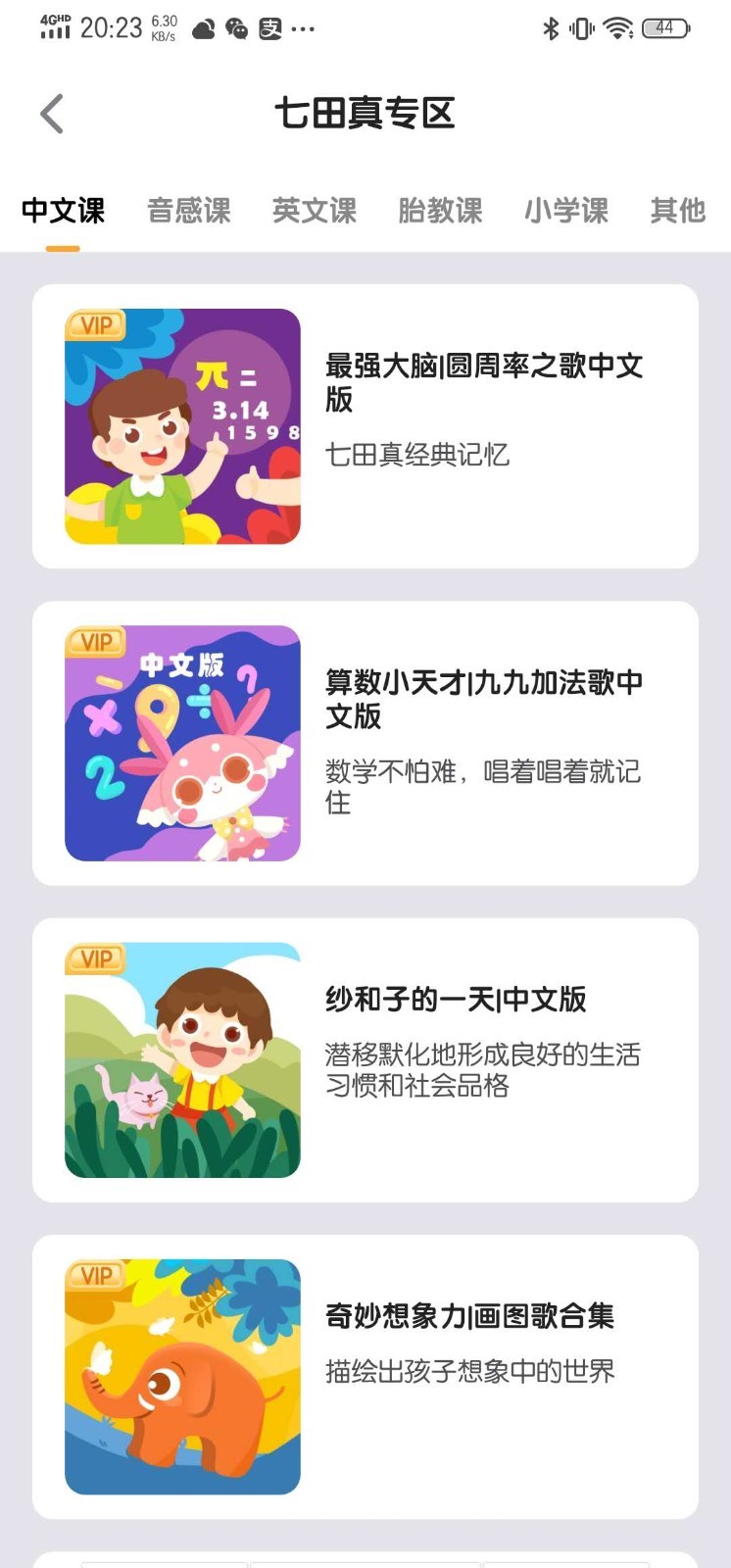Tap the Wi-Fi icon in the status bar
The width and height of the screenshot is (731, 1568).
[617, 29]
